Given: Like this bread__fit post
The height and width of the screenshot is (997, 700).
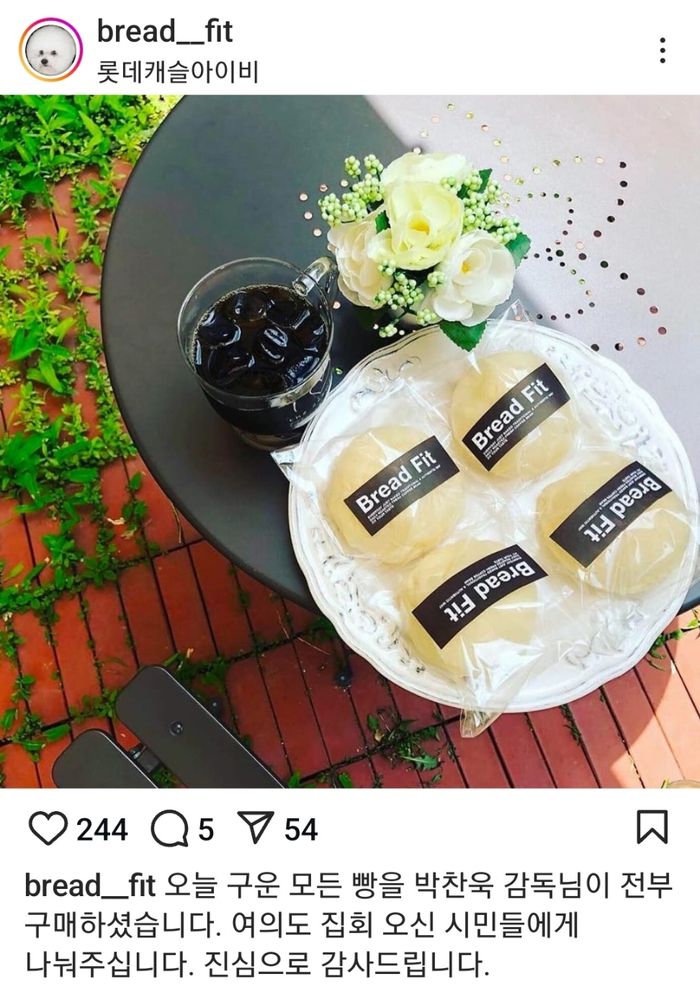Looking at the screenshot, I should (x=47, y=829).
